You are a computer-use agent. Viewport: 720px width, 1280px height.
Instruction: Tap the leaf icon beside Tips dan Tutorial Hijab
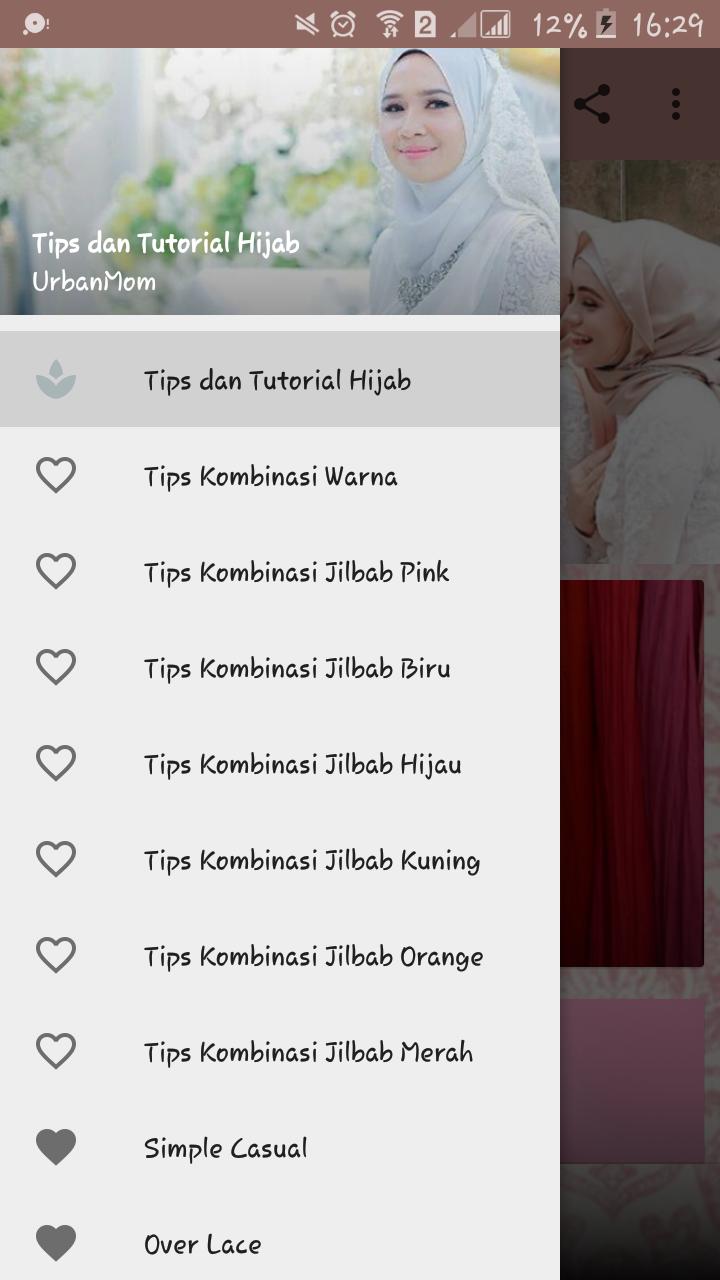pos(55,378)
